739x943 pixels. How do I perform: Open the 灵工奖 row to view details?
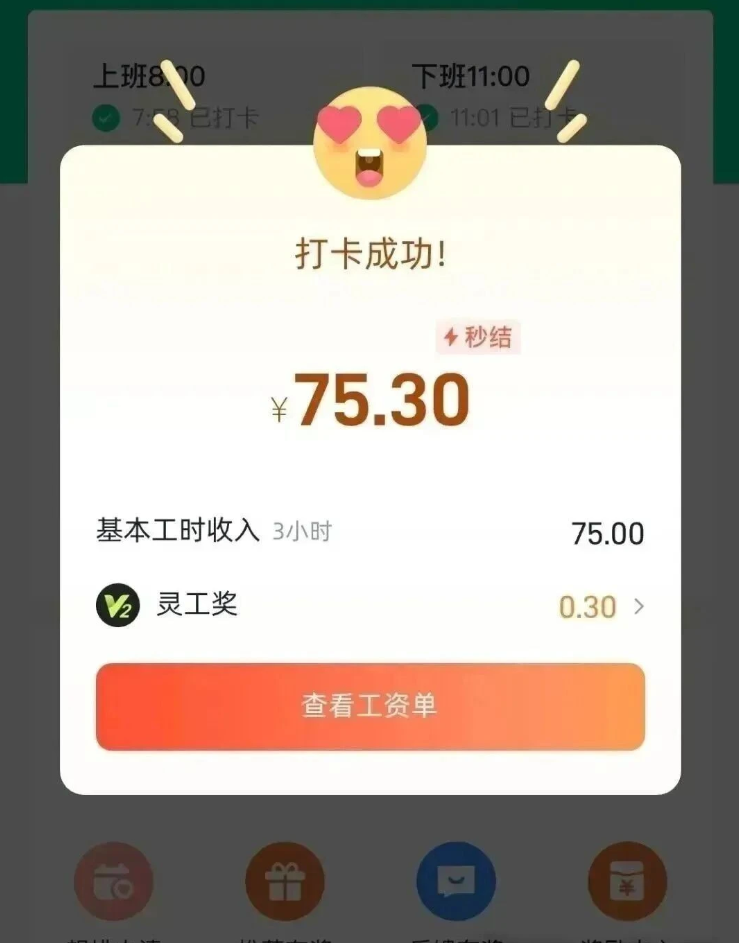tap(197, 607)
